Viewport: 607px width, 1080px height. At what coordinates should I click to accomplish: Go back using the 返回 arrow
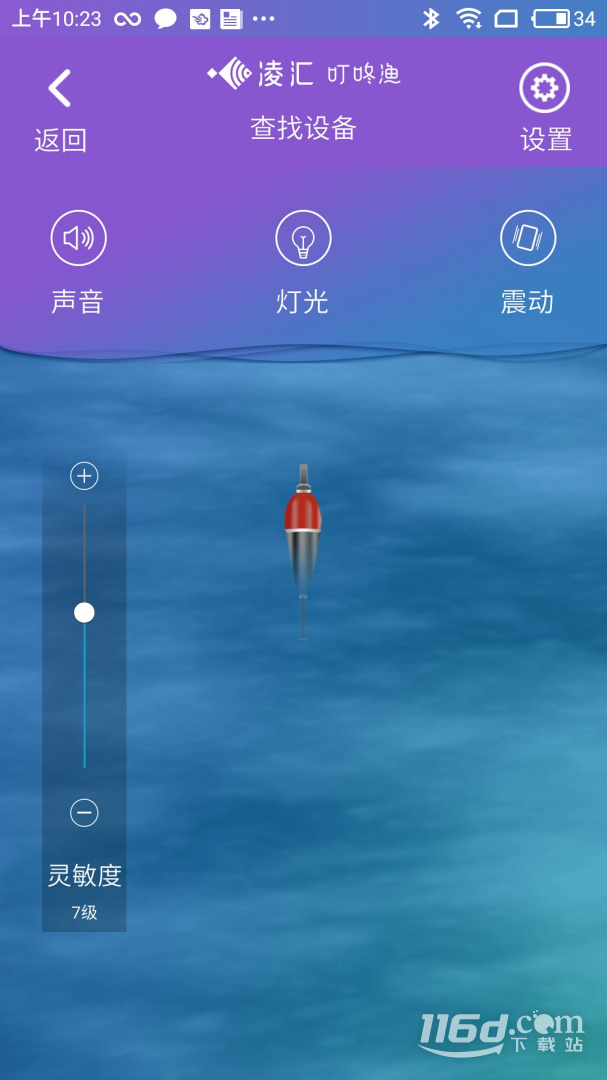point(60,89)
